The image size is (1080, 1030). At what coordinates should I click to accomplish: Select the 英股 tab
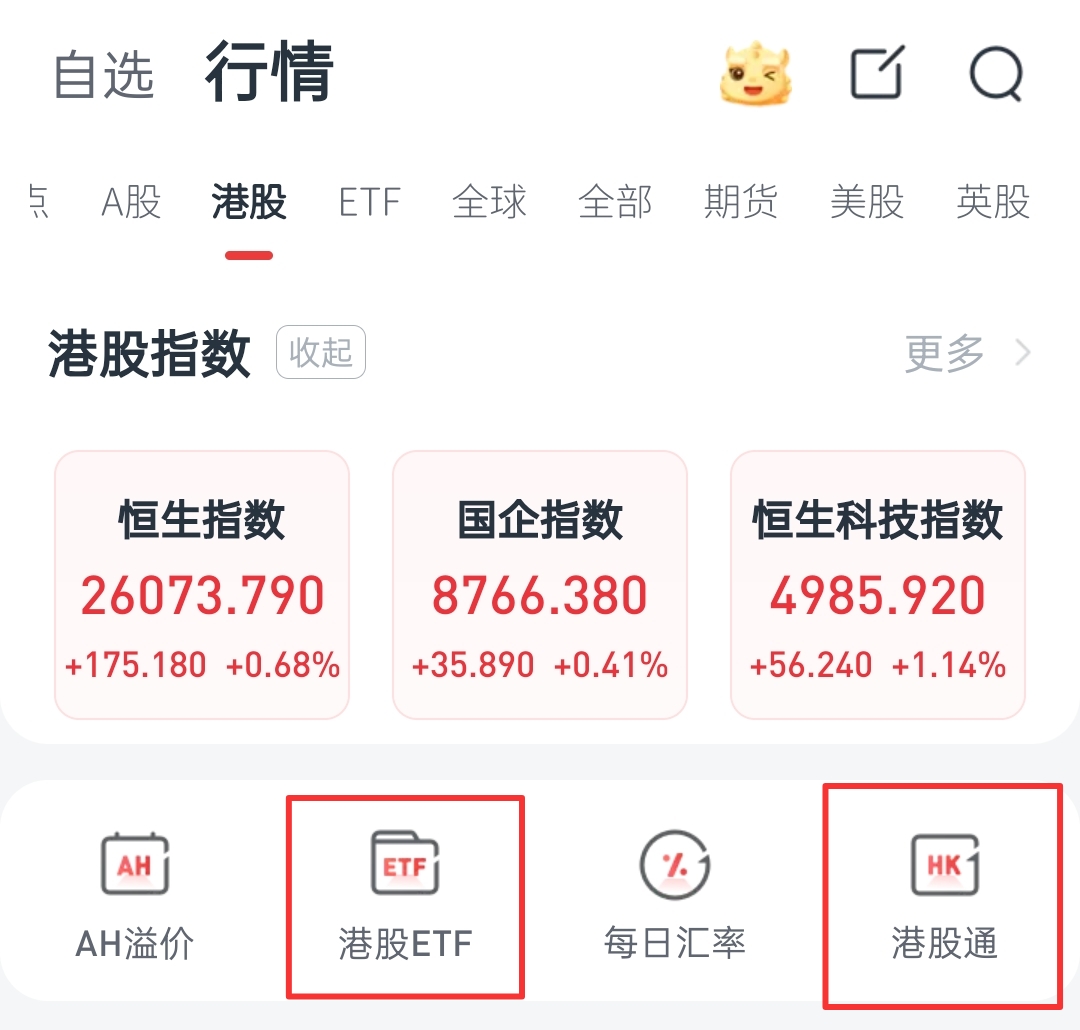point(993,202)
